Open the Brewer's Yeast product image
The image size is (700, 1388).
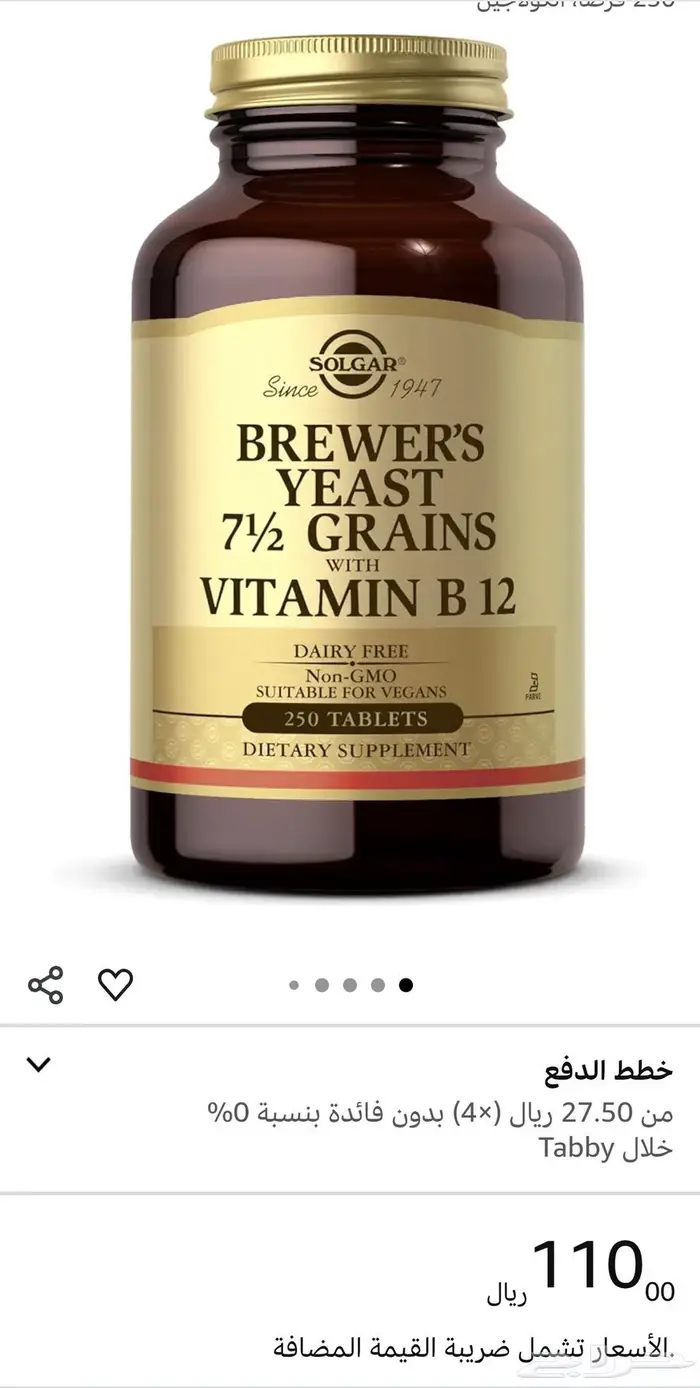357,470
